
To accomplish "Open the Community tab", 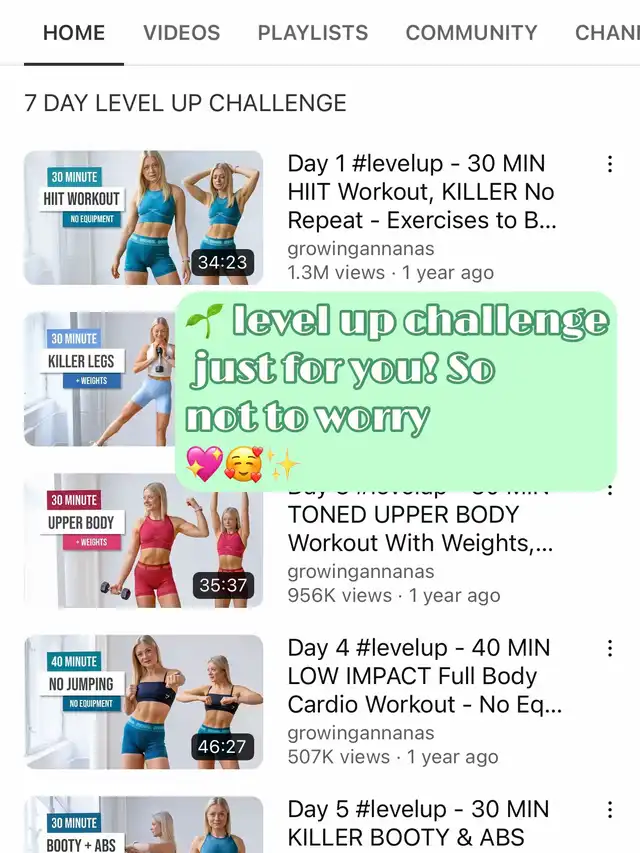I will (x=470, y=32).
